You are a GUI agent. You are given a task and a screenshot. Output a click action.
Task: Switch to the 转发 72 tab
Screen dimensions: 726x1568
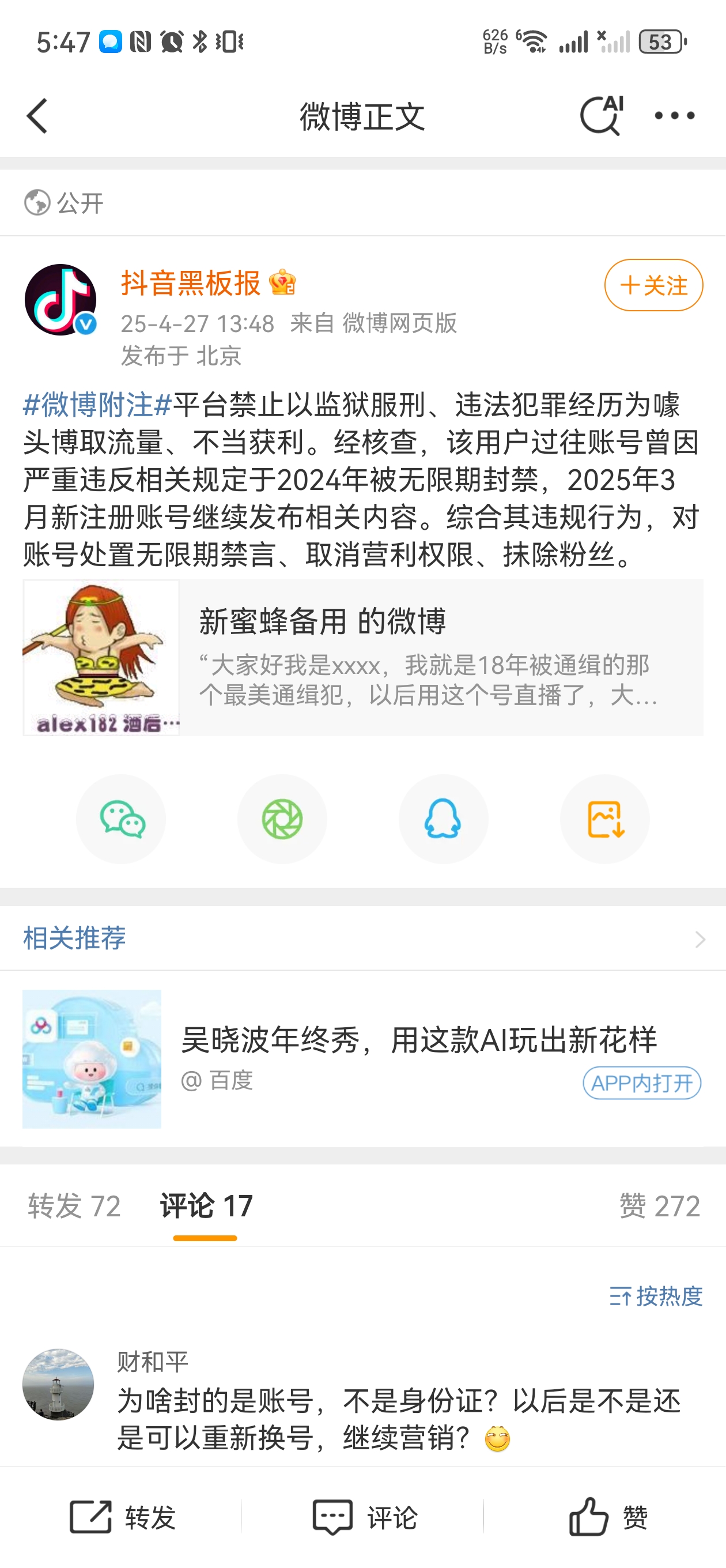[74, 1206]
